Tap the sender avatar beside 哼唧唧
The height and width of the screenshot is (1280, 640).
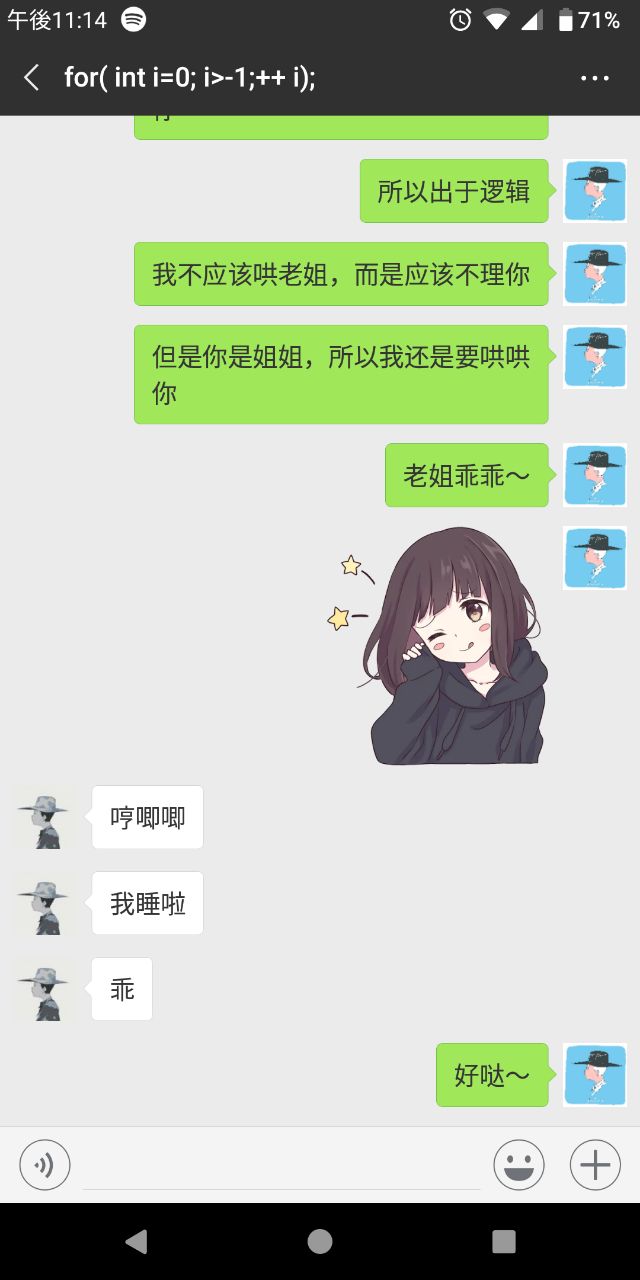44,818
